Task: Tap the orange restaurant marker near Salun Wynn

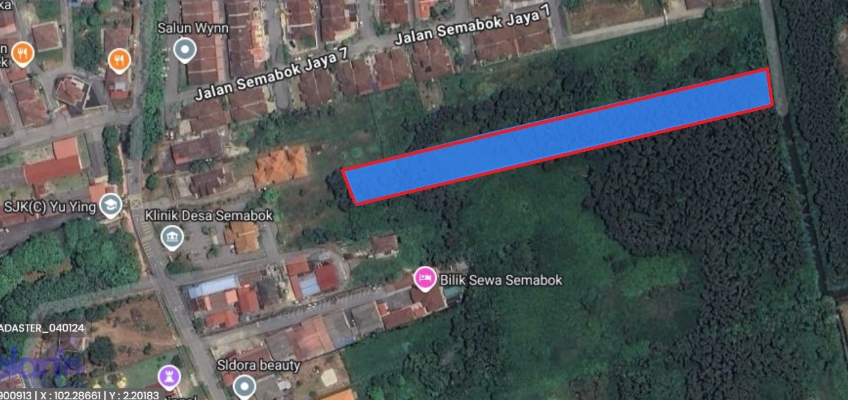Action: point(118,61)
